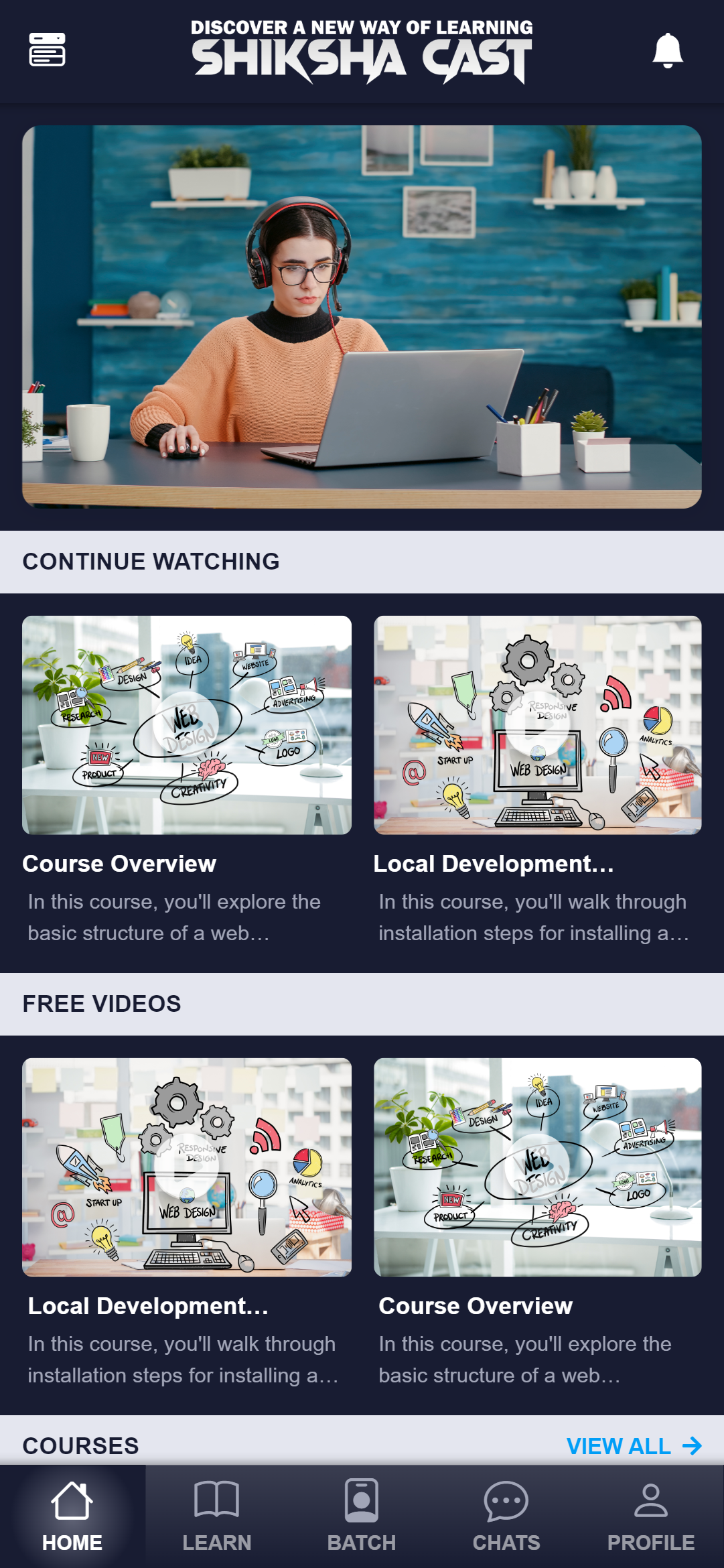View all courses
Viewport: 724px width, 1568px height.
pos(633,1446)
